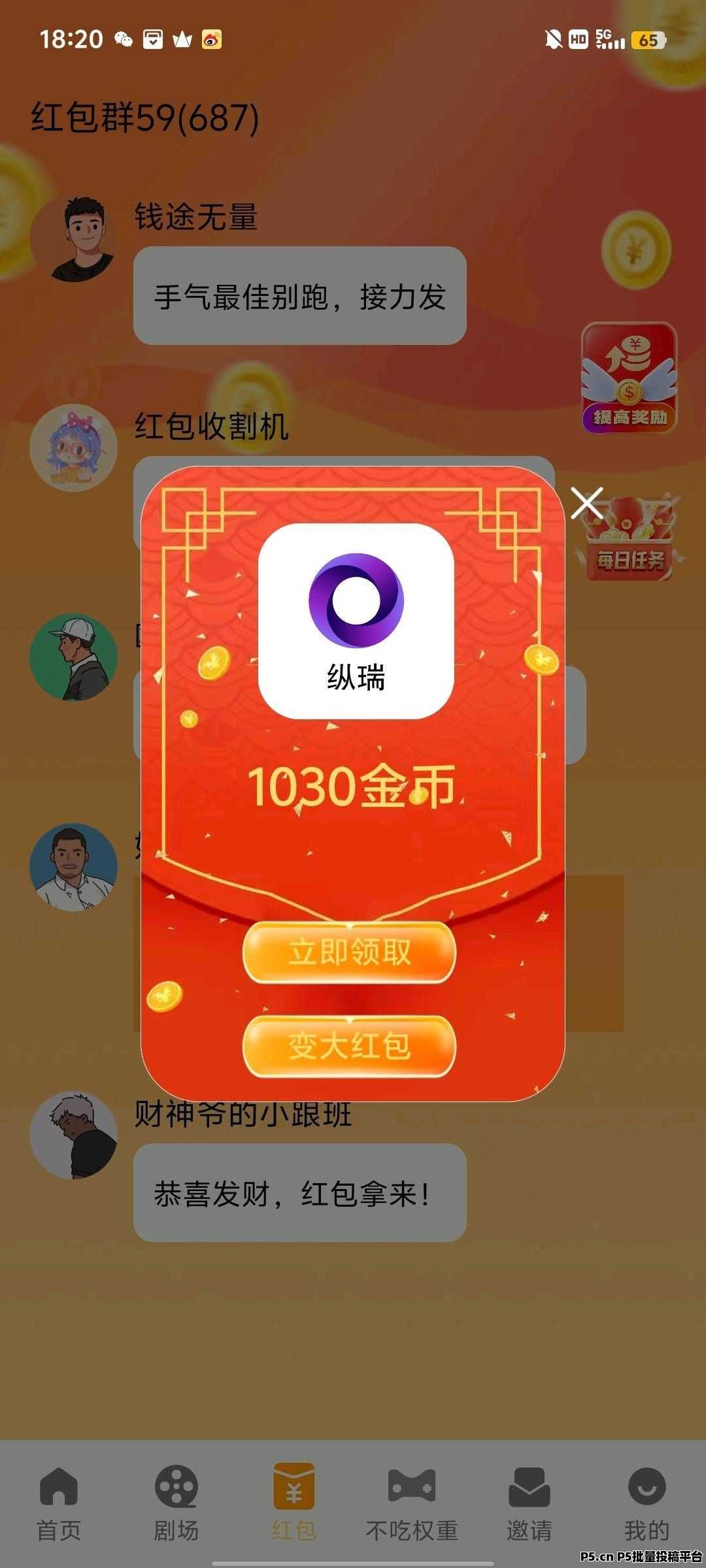The width and height of the screenshot is (706, 1568).
Task: Open the 提高奖励 floating icon
Action: click(629, 378)
